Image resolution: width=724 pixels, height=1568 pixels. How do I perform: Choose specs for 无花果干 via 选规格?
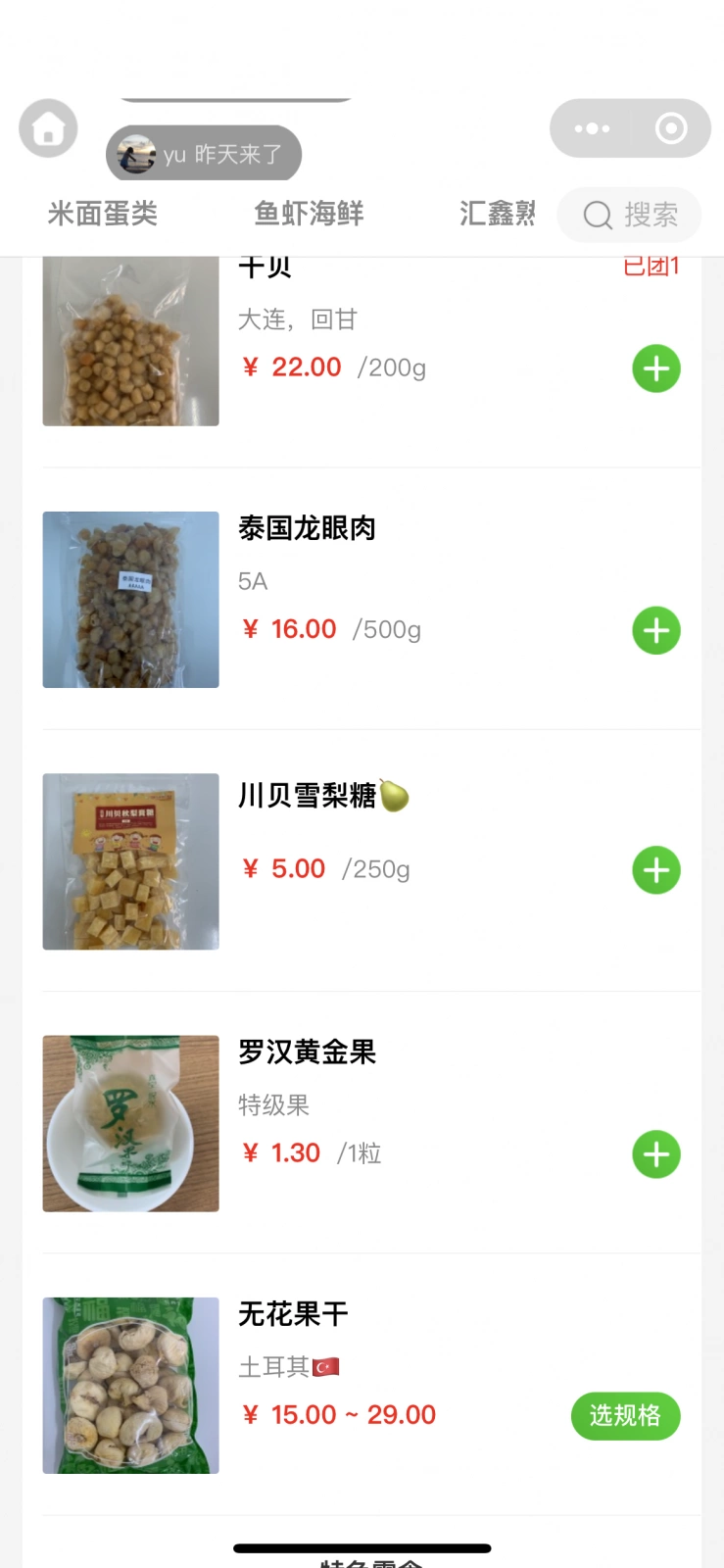pos(625,1415)
